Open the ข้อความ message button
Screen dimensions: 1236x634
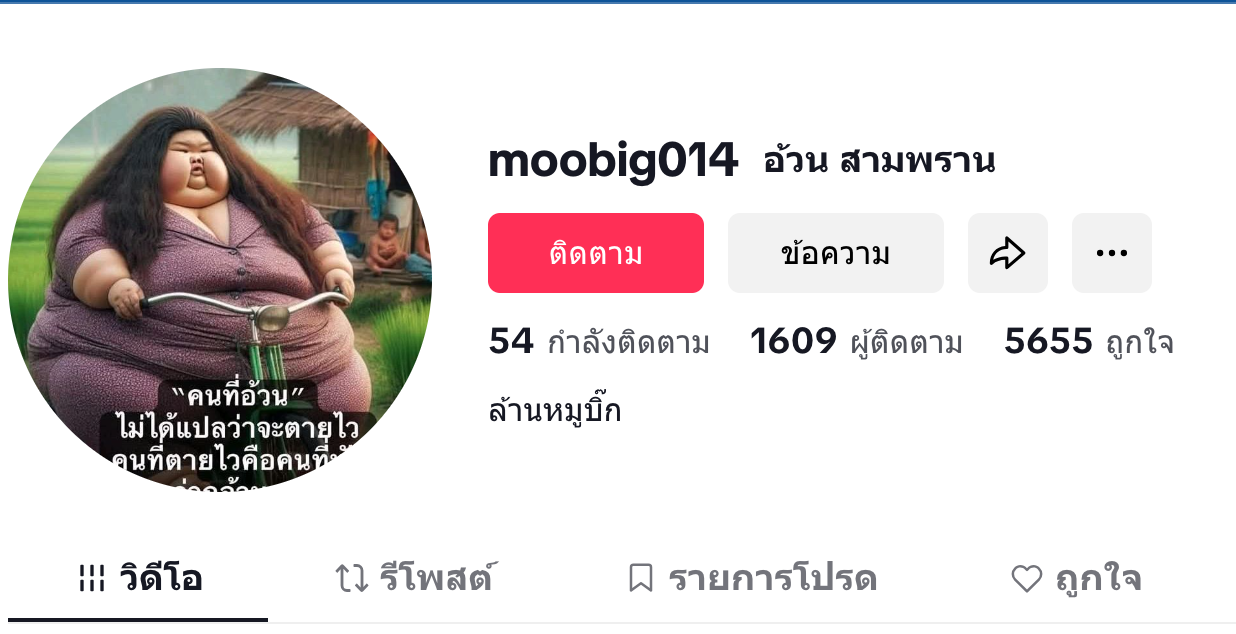coord(835,253)
